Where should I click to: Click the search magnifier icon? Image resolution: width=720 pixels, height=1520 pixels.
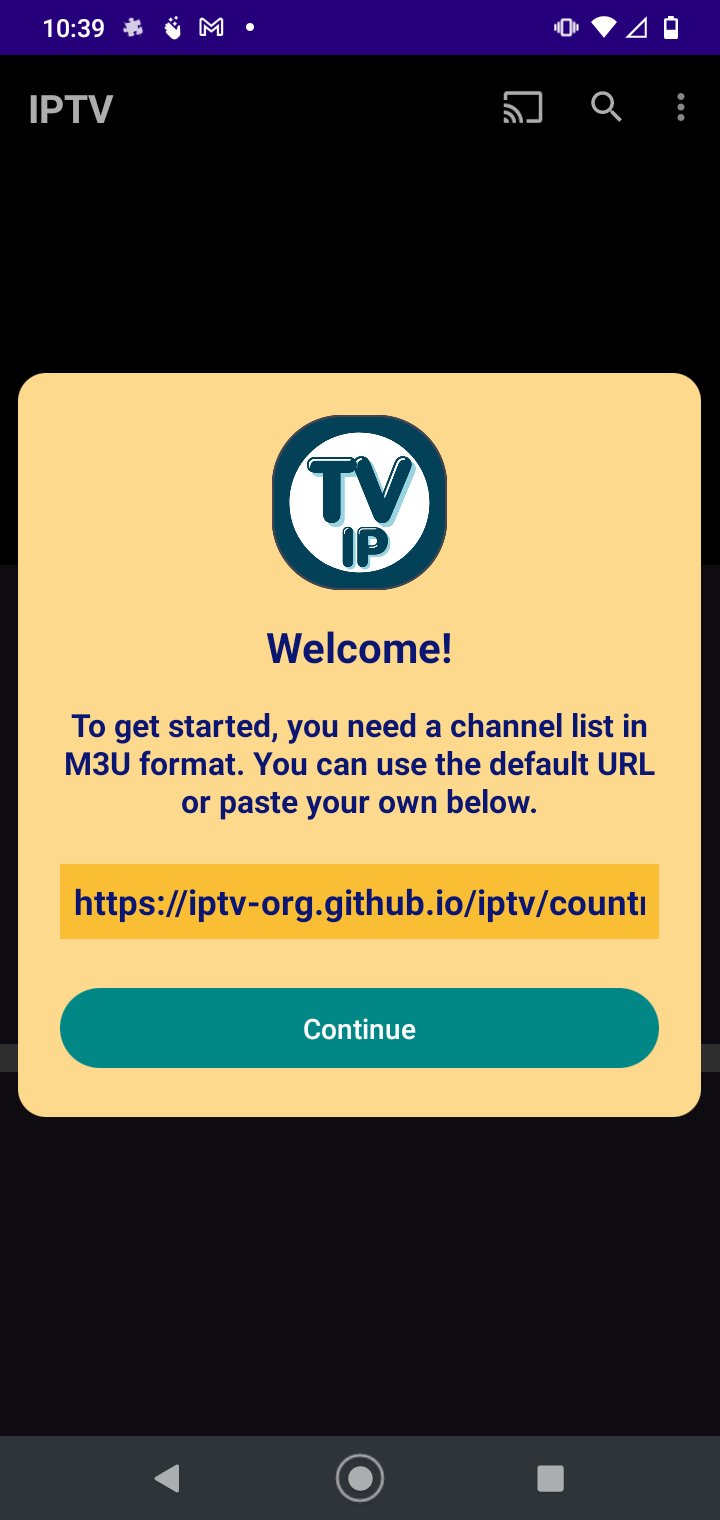[606, 107]
